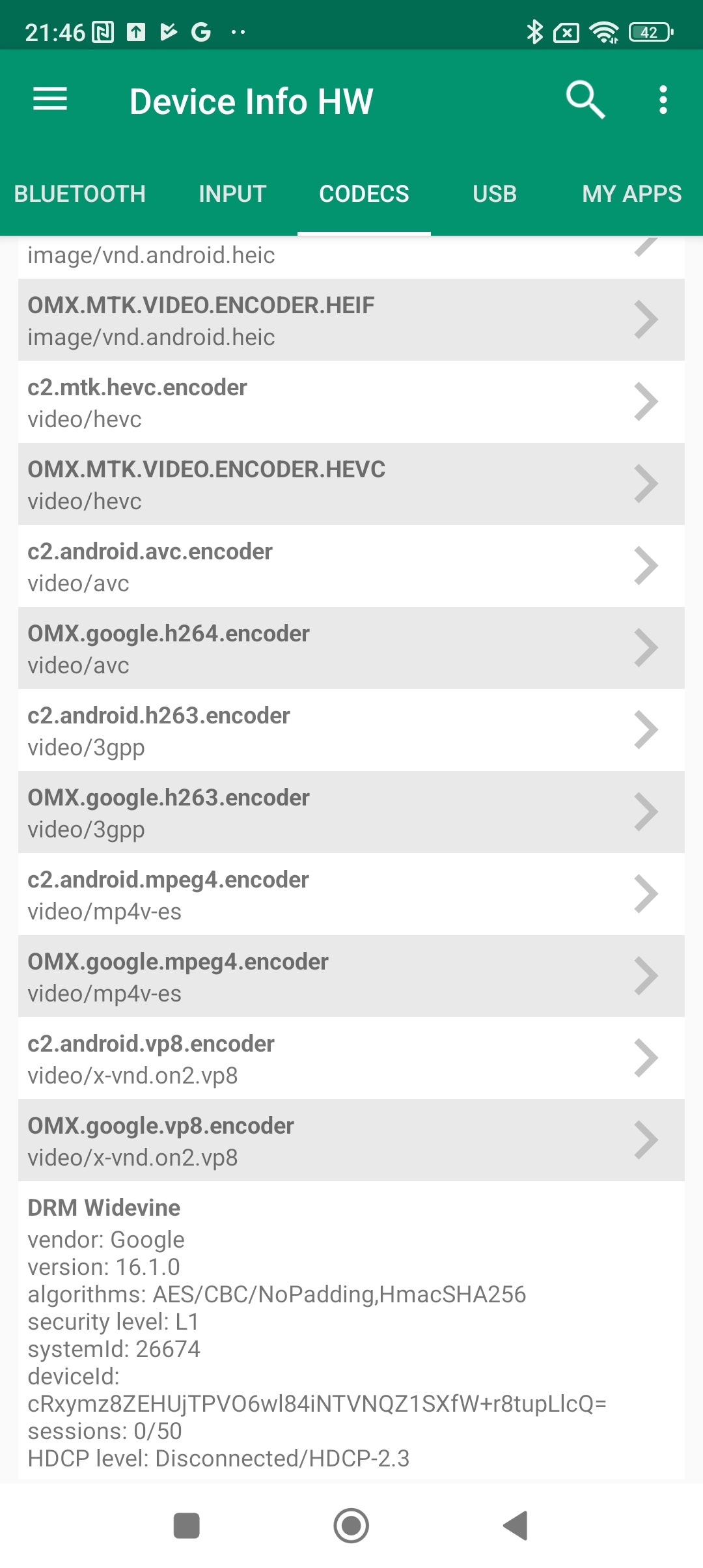Open OMX.google.h263.encoder details
This screenshot has height=1568, width=703.
(x=351, y=813)
